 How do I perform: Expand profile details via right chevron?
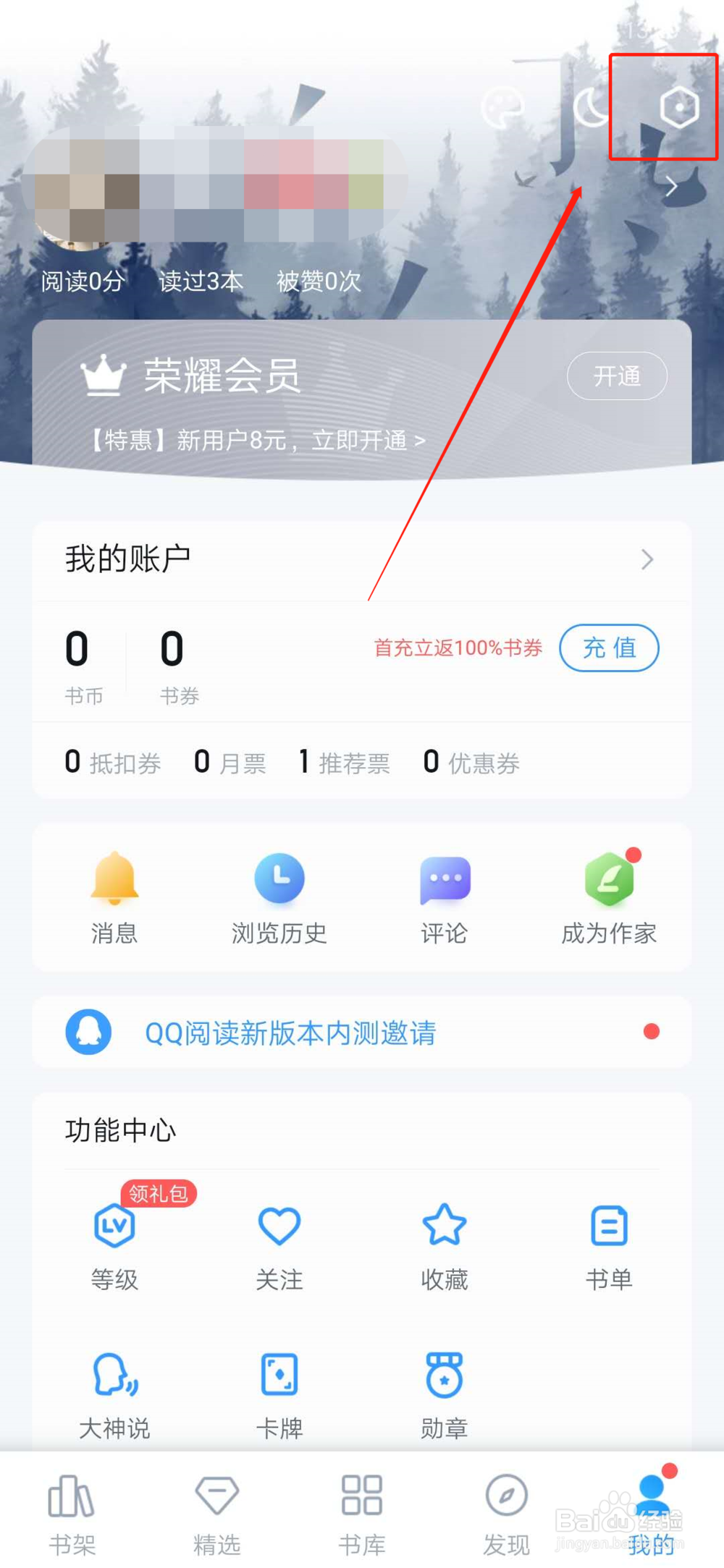(x=672, y=186)
